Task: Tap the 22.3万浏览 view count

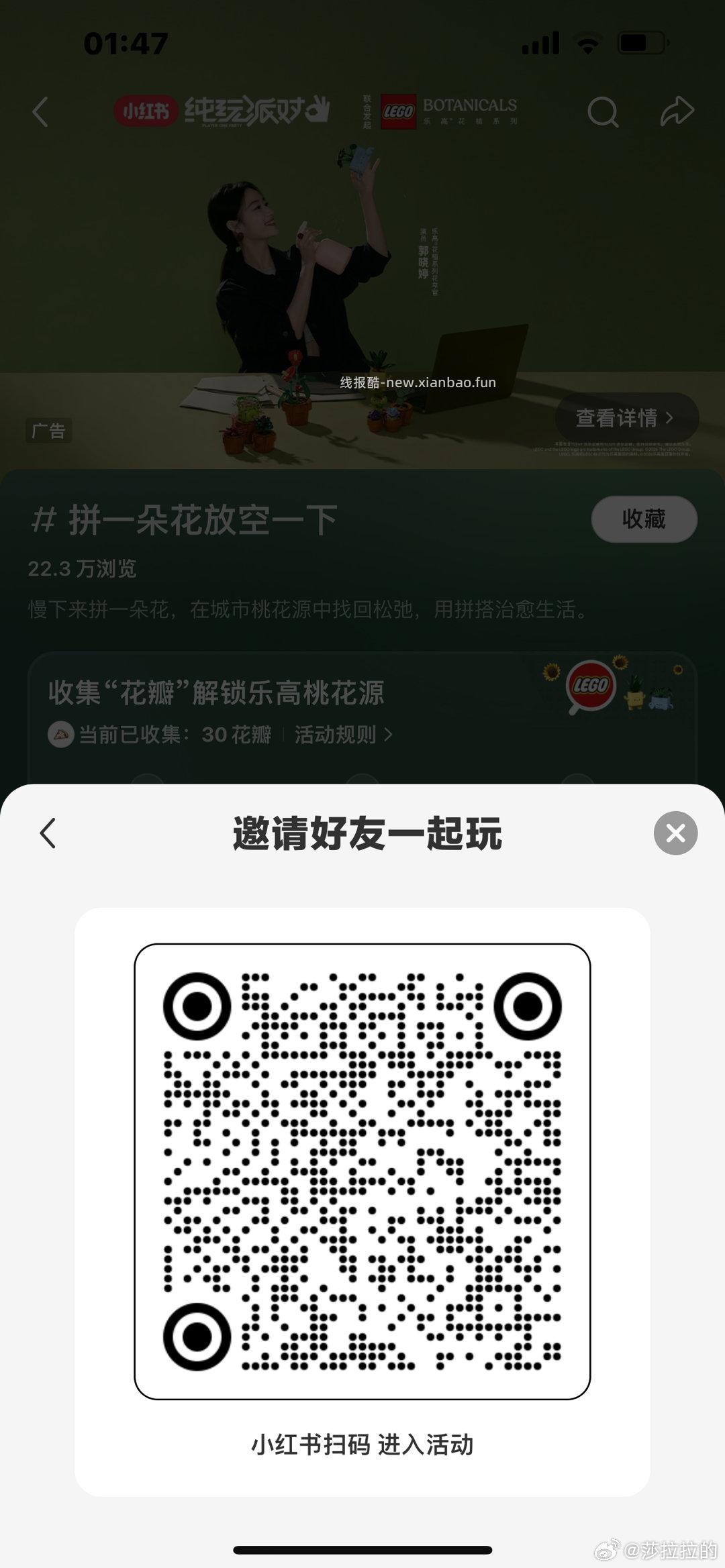Action: click(x=83, y=570)
